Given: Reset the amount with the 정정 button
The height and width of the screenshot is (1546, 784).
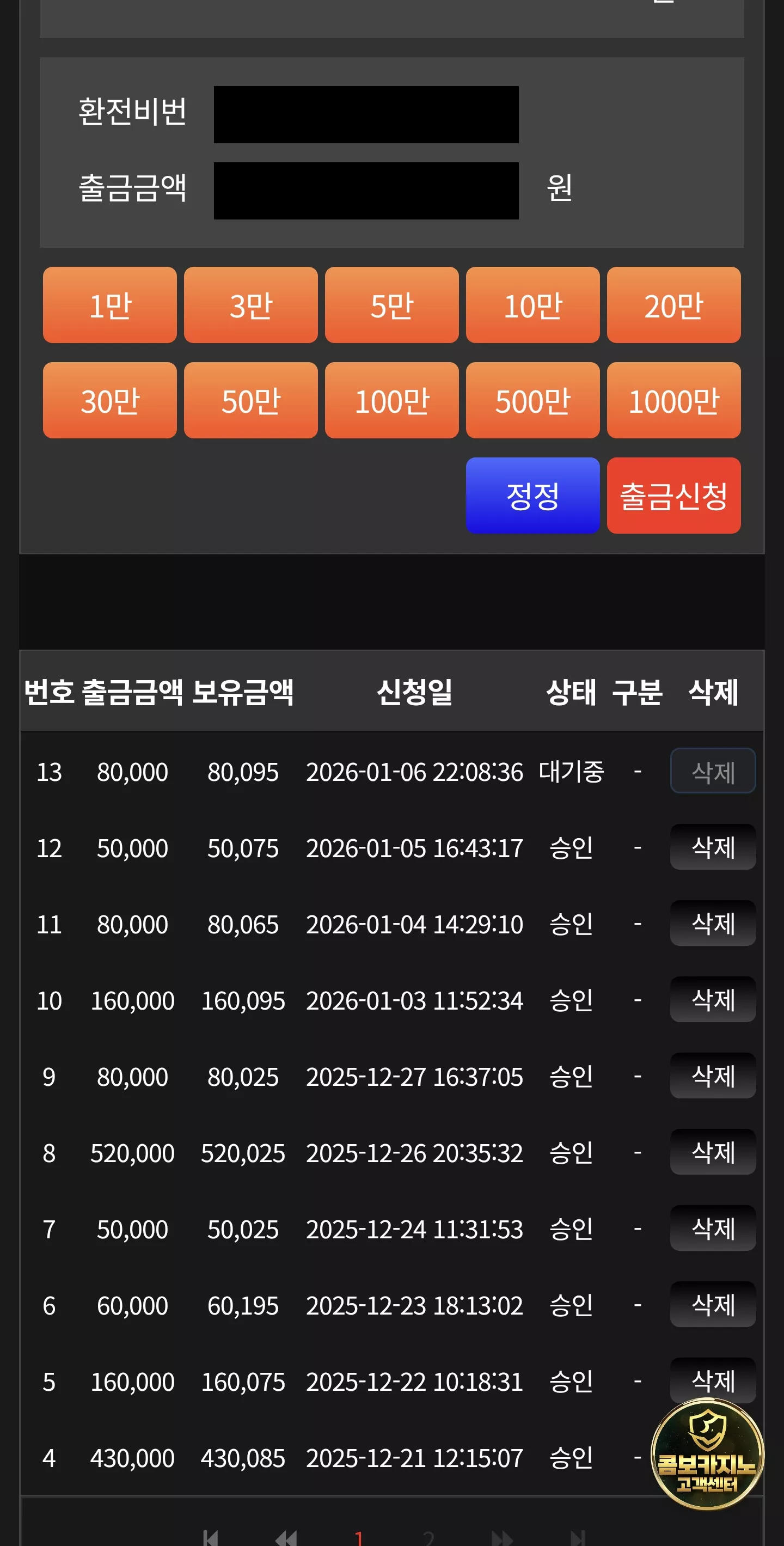Looking at the screenshot, I should coord(532,496).
